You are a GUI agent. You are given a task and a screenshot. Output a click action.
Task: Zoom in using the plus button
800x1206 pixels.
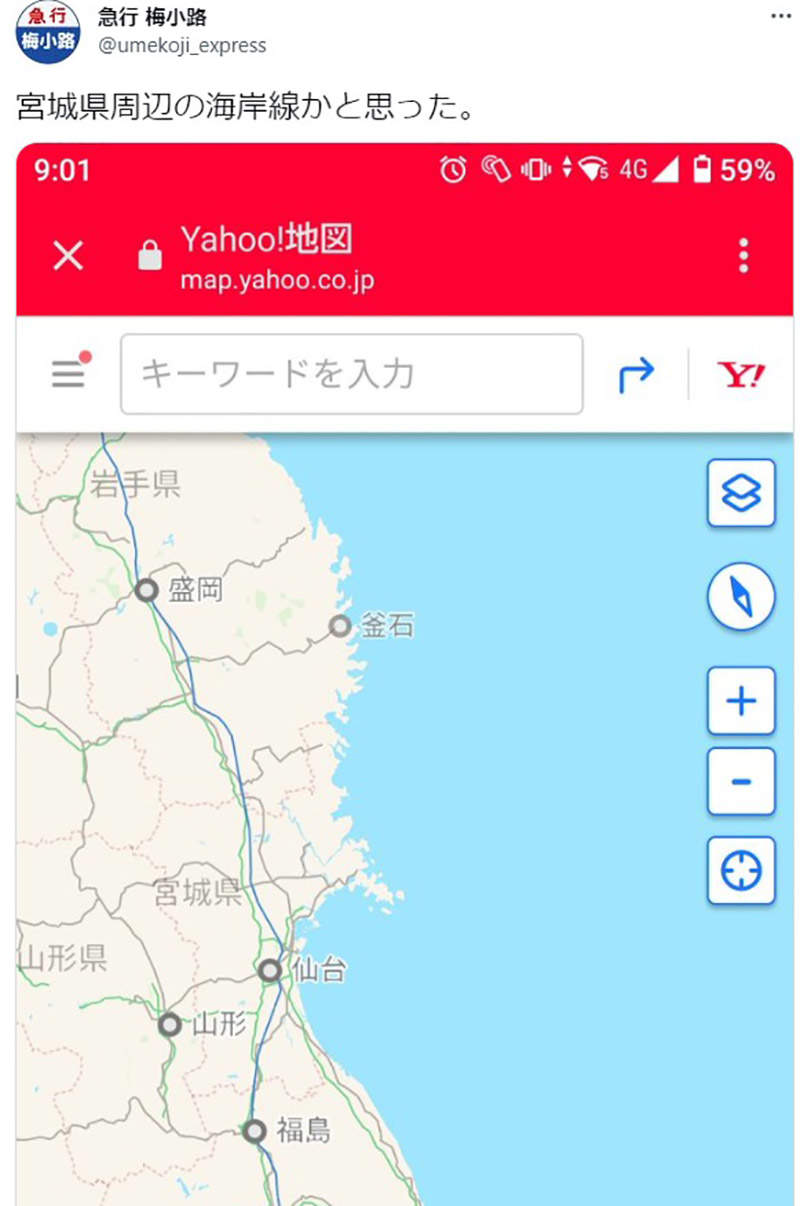pyautogui.click(x=741, y=701)
